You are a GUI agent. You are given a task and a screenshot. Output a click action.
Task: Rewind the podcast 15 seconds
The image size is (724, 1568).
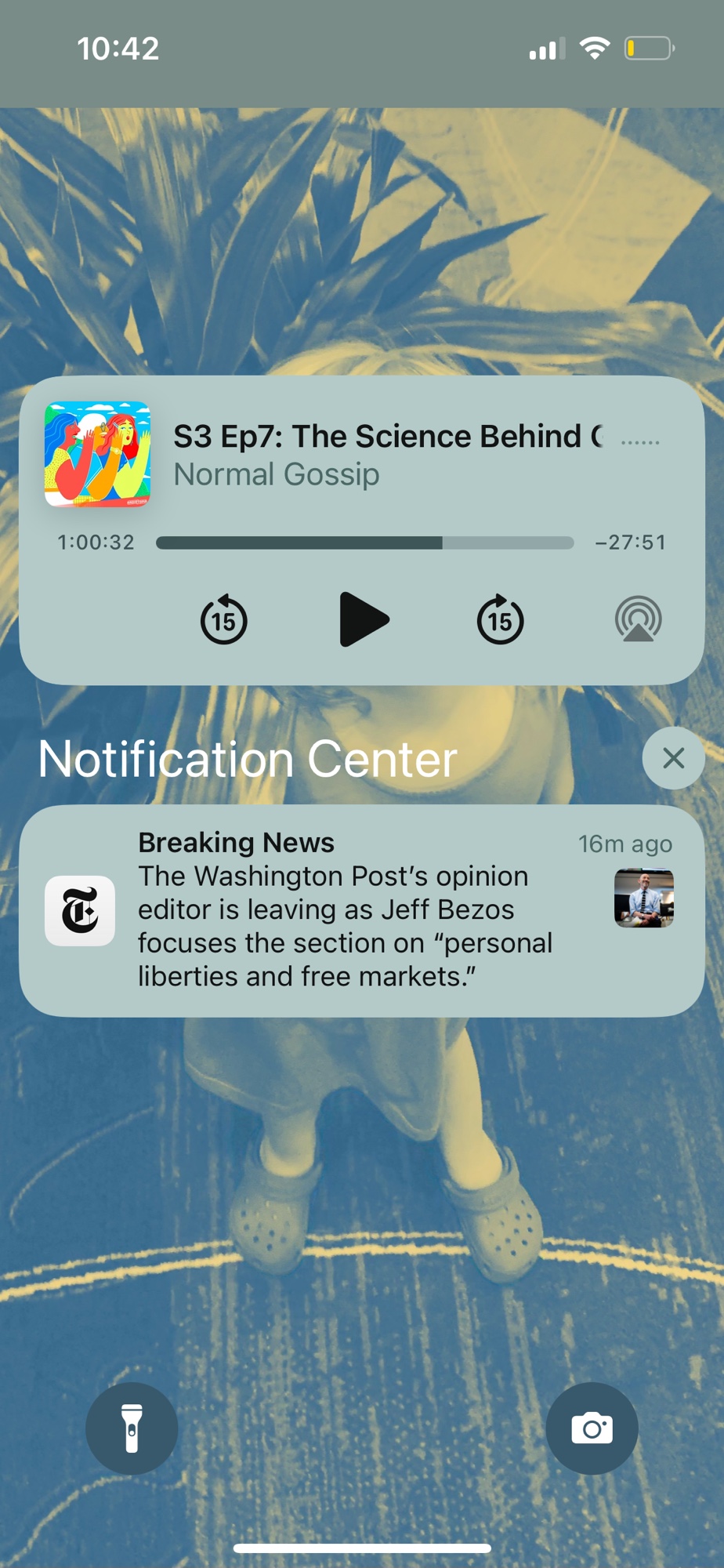tap(223, 619)
